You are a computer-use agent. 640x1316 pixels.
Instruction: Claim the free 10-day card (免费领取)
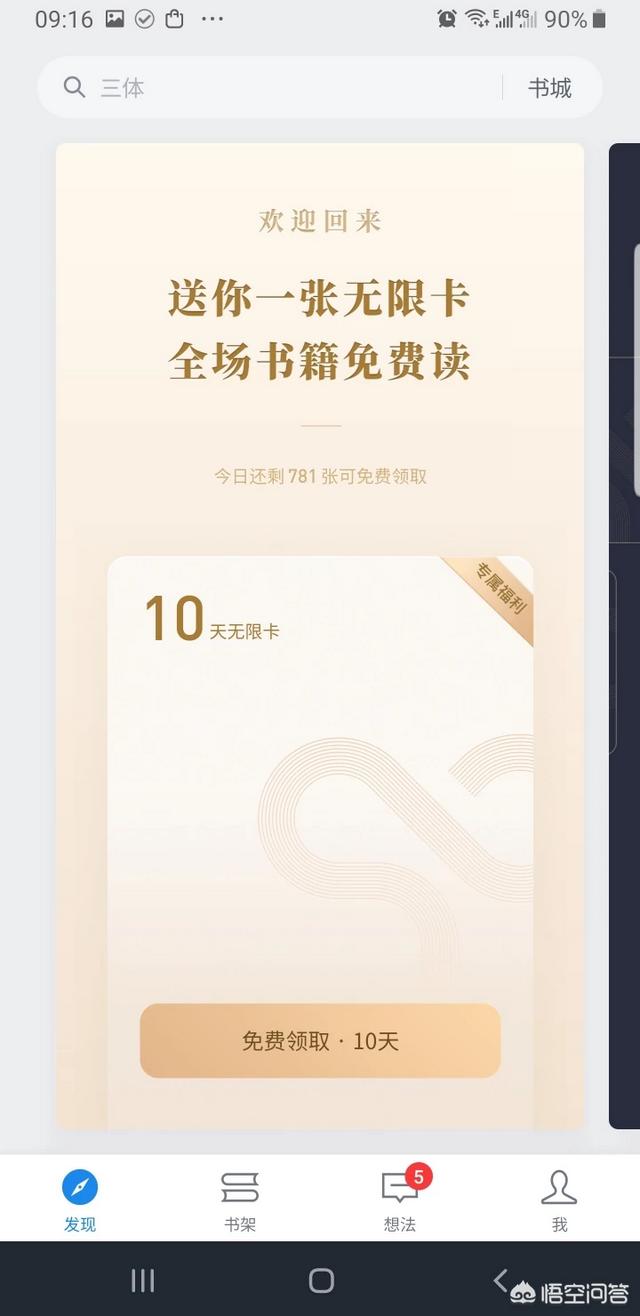click(320, 1041)
